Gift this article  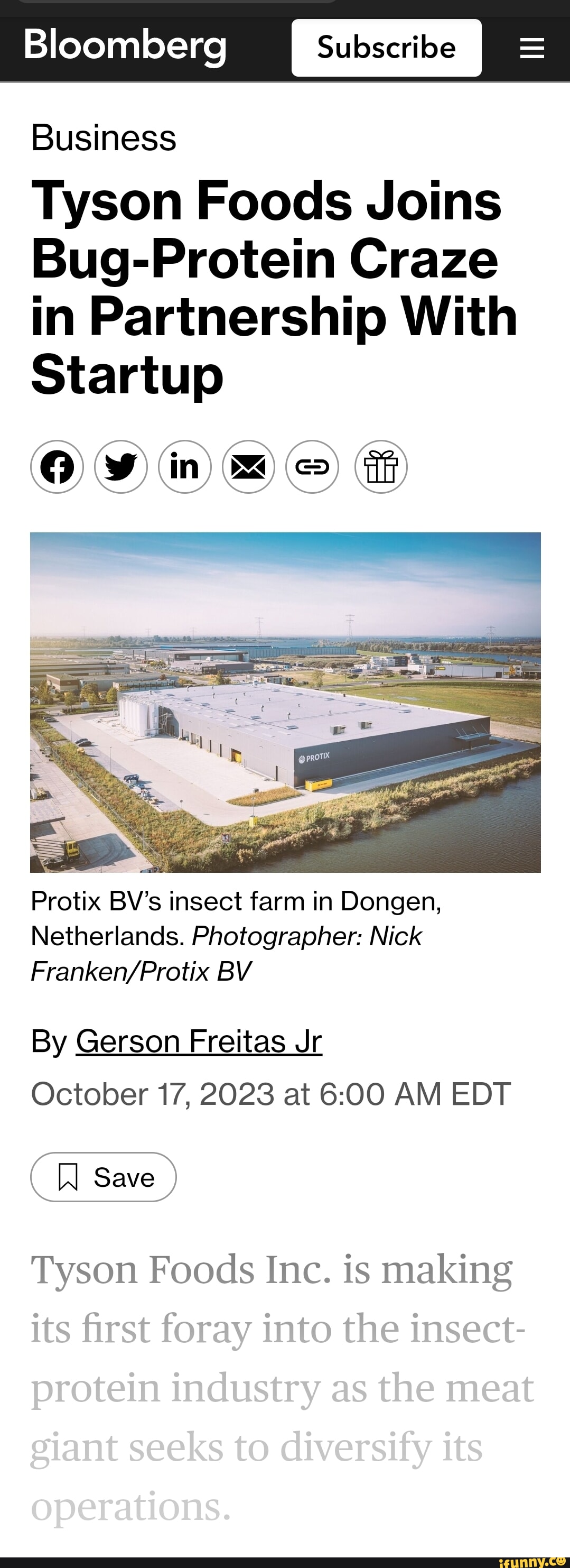[x=381, y=467]
